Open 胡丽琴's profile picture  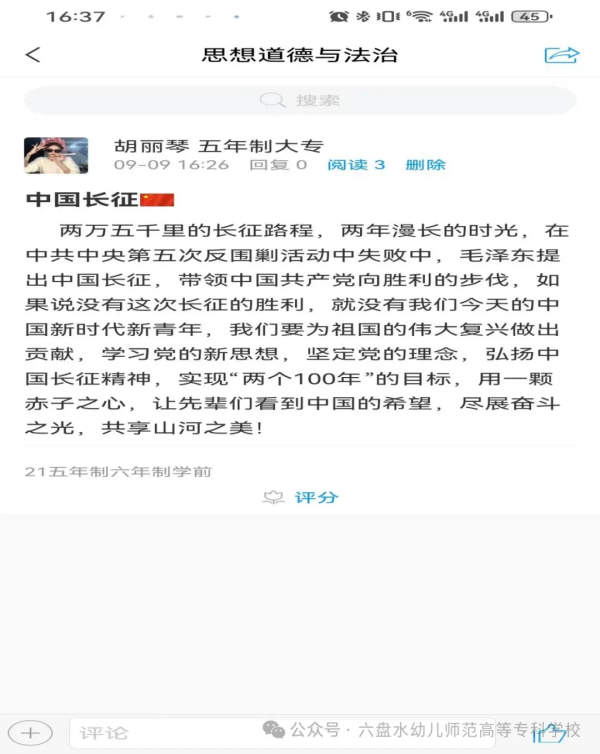[56, 156]
